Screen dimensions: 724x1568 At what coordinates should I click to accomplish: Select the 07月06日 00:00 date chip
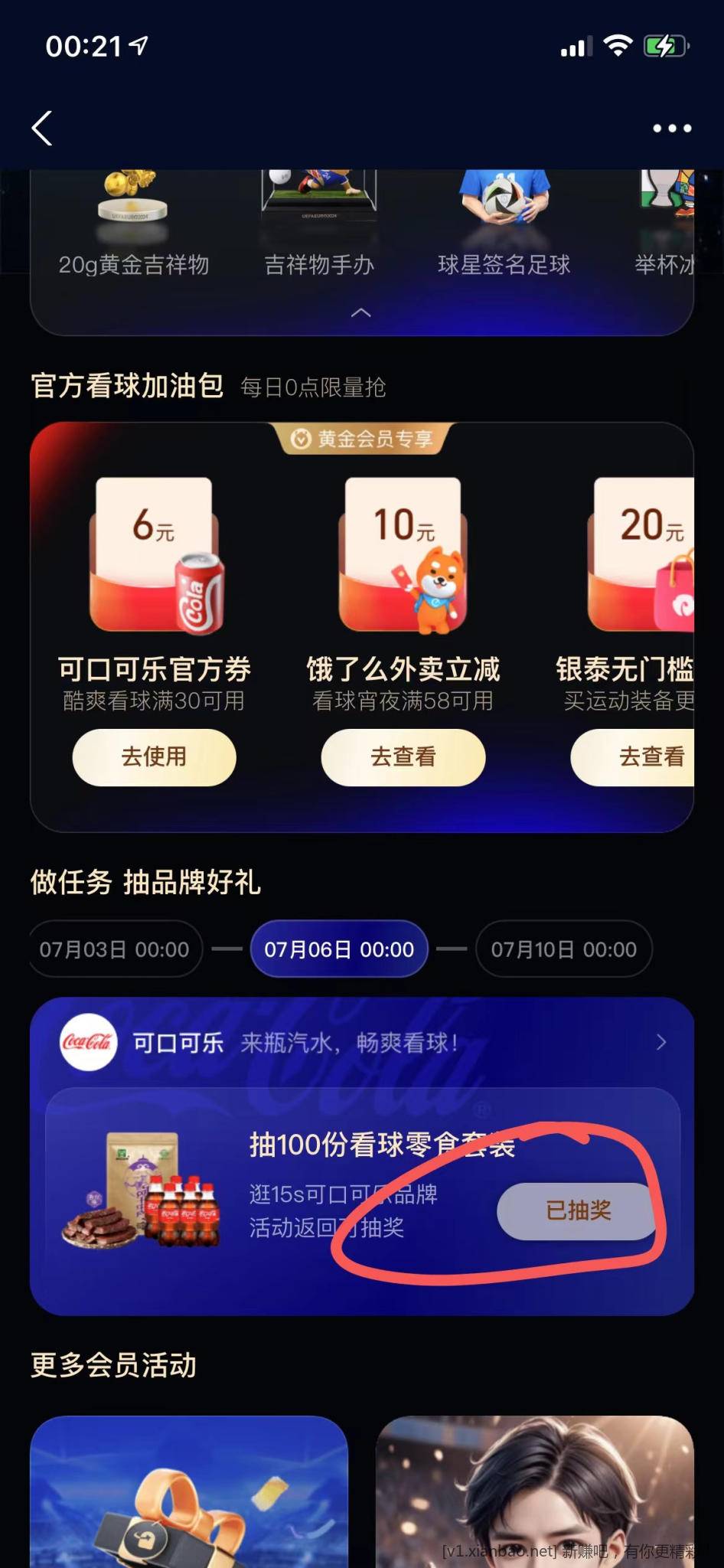pyautogui.click(x=339, y=949)
